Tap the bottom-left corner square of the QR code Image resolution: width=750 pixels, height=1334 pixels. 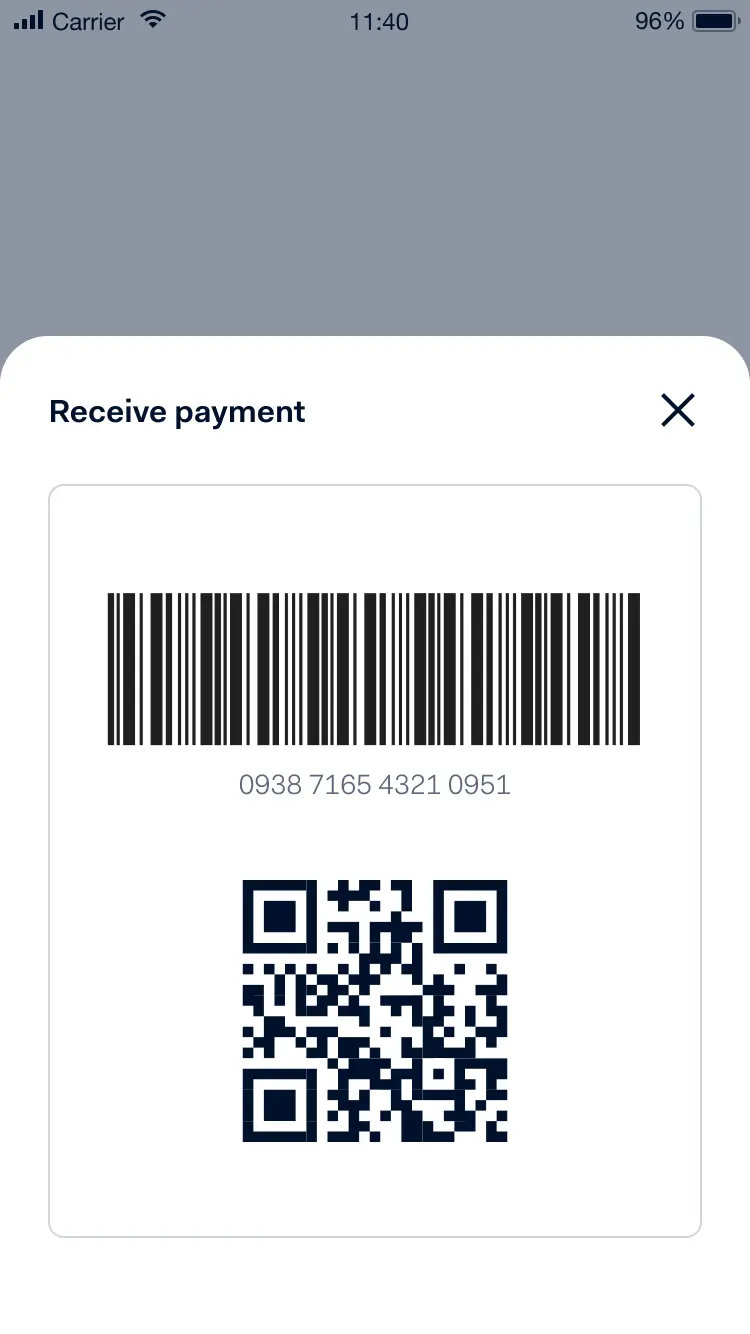278,1103
